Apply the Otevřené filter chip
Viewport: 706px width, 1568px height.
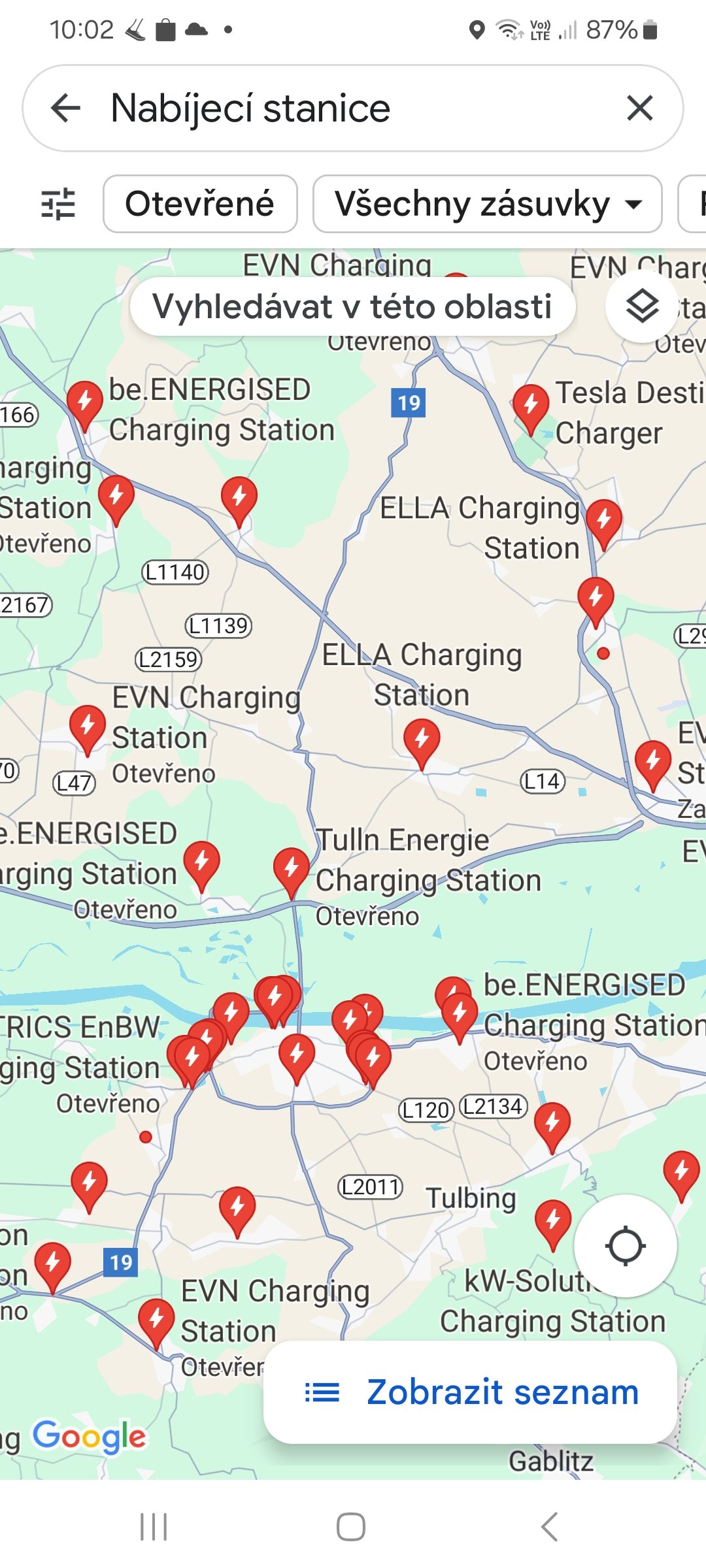click(200, 204)
